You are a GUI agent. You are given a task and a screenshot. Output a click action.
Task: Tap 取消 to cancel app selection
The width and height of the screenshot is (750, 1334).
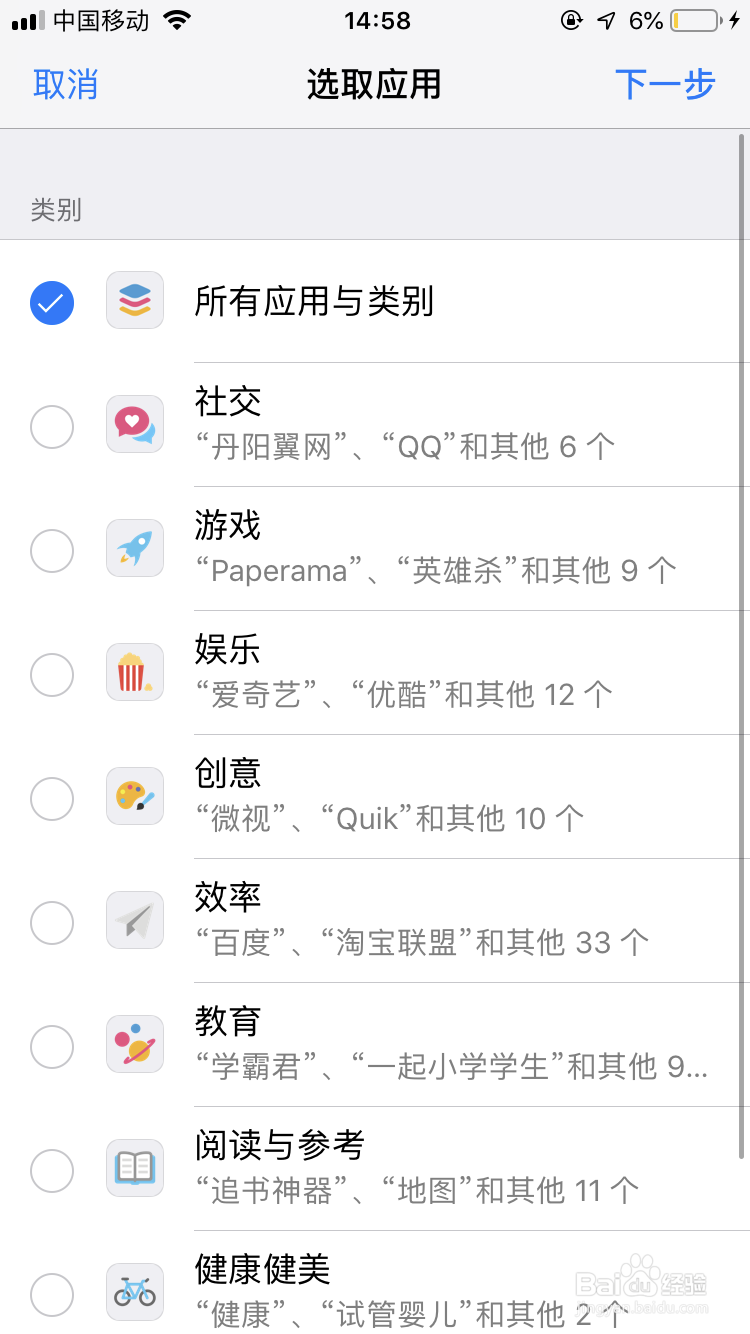click(x=66, y=85)
